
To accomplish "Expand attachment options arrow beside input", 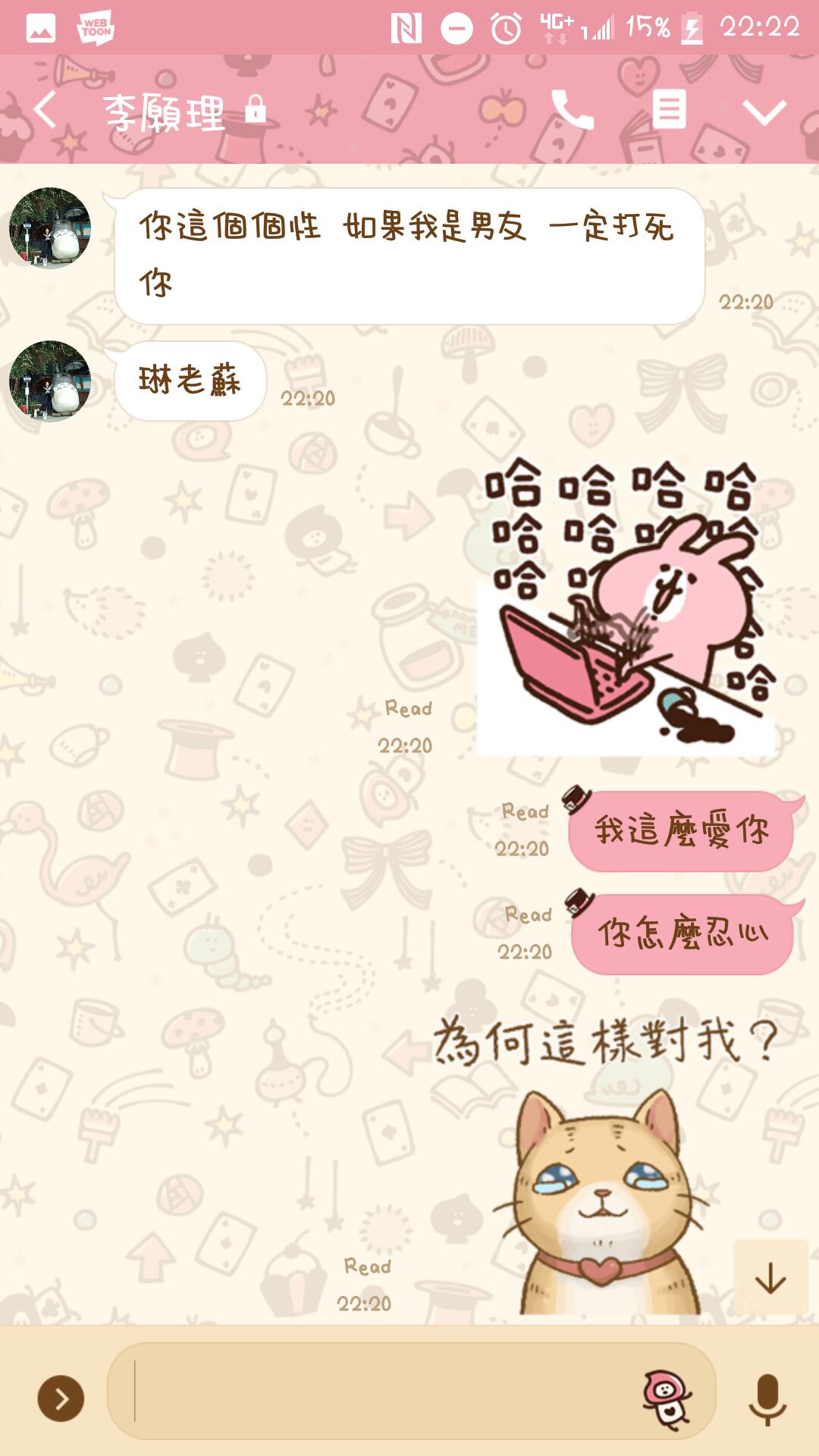I will [x=61, y=1398].
